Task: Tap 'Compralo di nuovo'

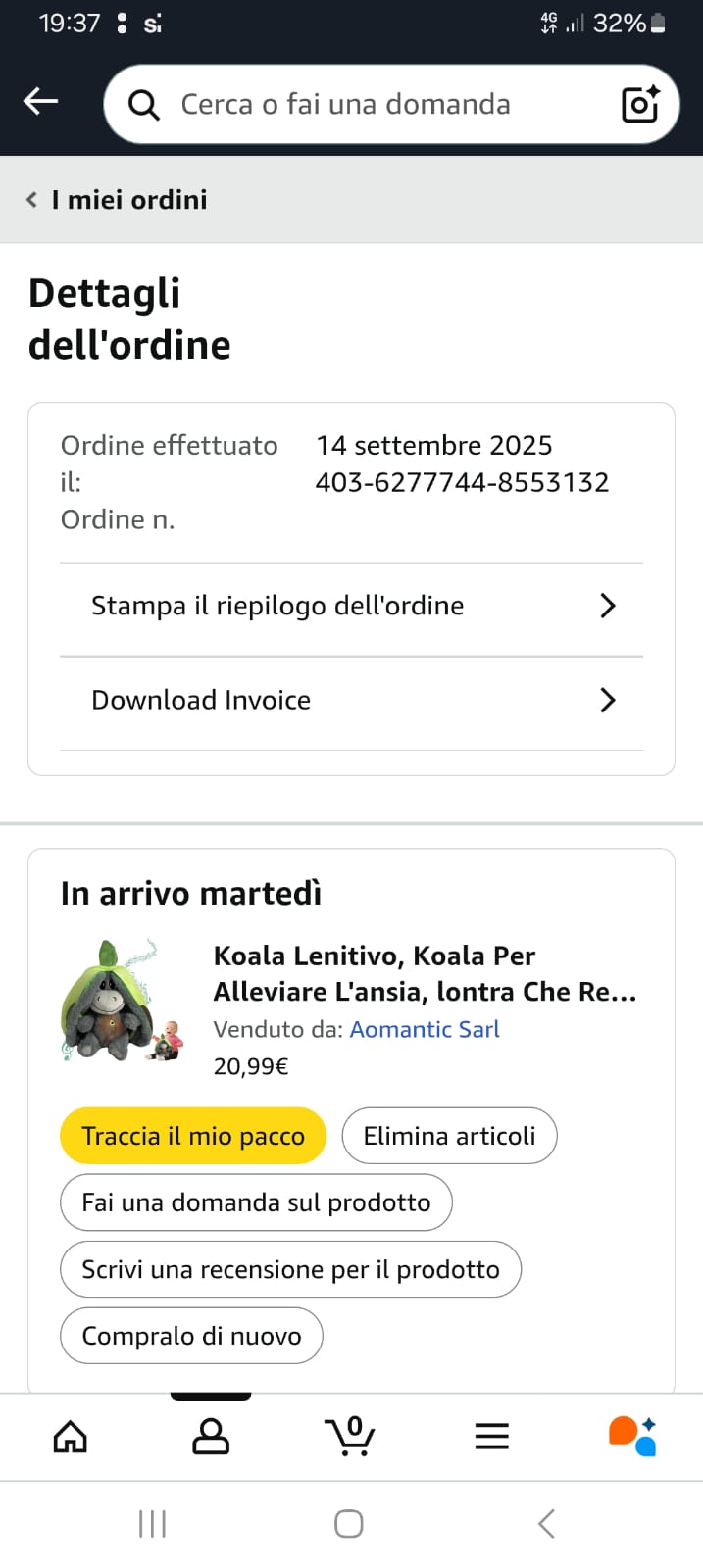Action: (x=191, y=1336)
